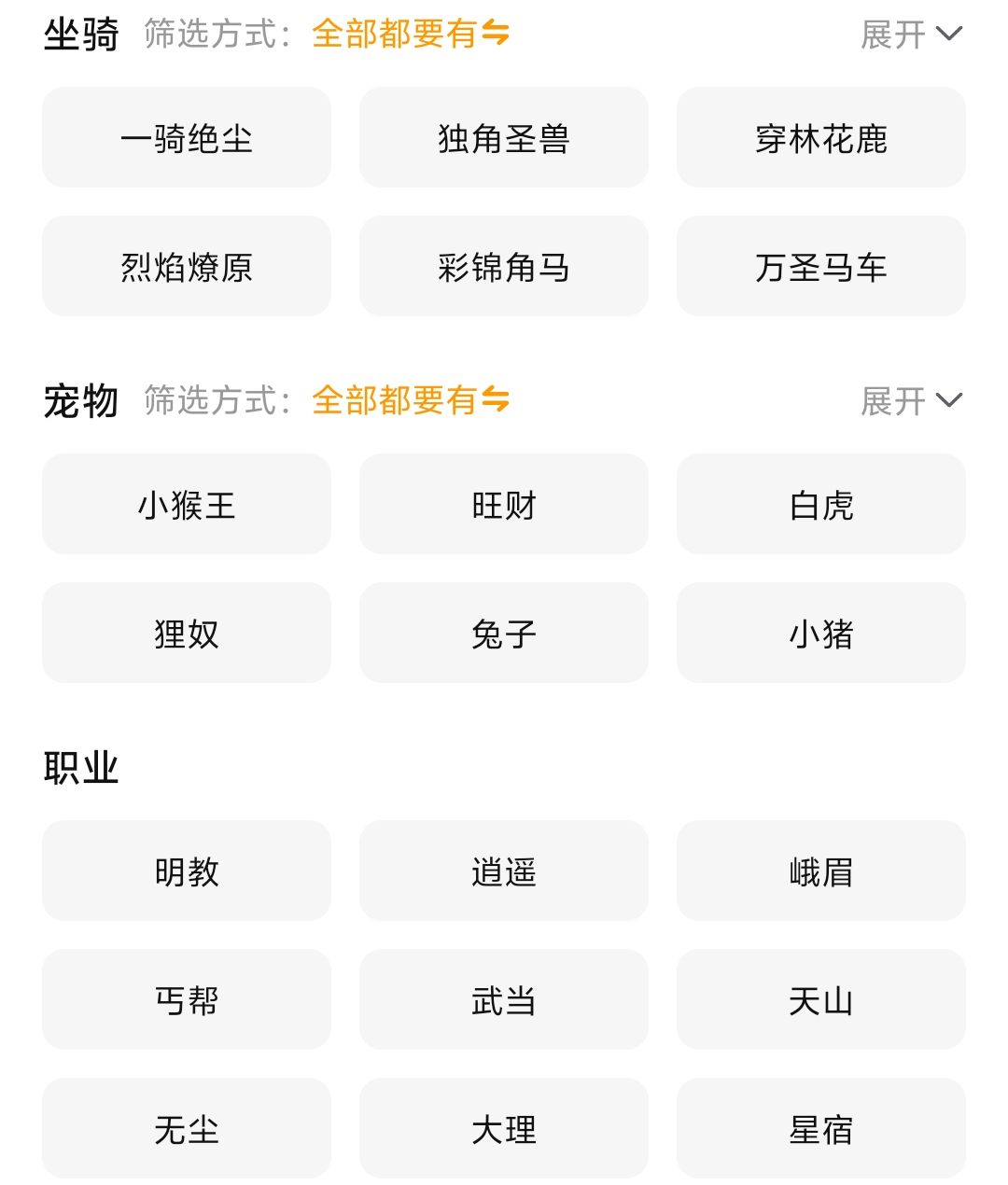This screenshot has width=1008, height=1185.
Task: Choose the 小猴王 pet
Action: tap(187, 505)
